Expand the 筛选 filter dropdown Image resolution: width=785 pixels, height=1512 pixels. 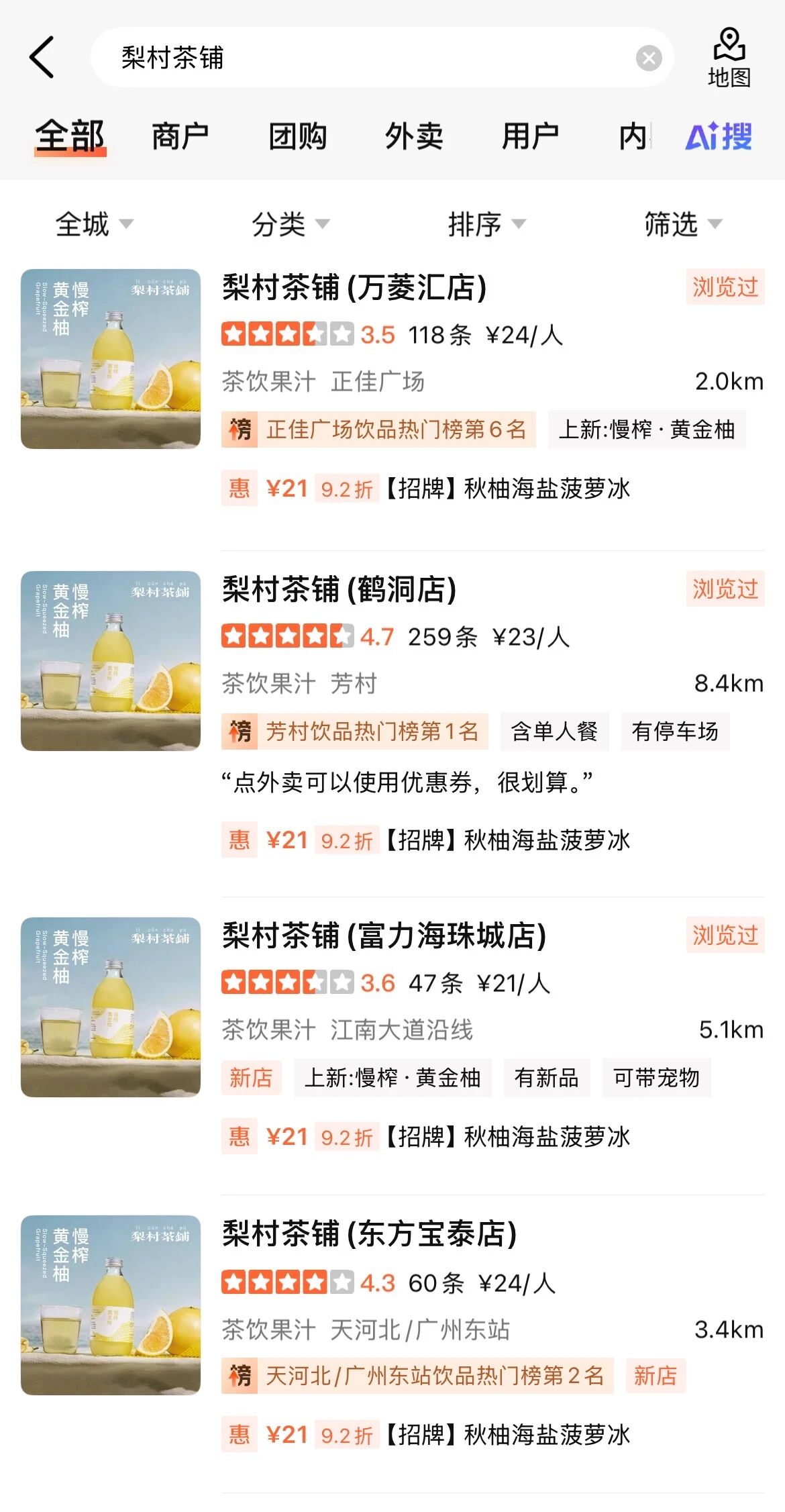coord(682,224)
